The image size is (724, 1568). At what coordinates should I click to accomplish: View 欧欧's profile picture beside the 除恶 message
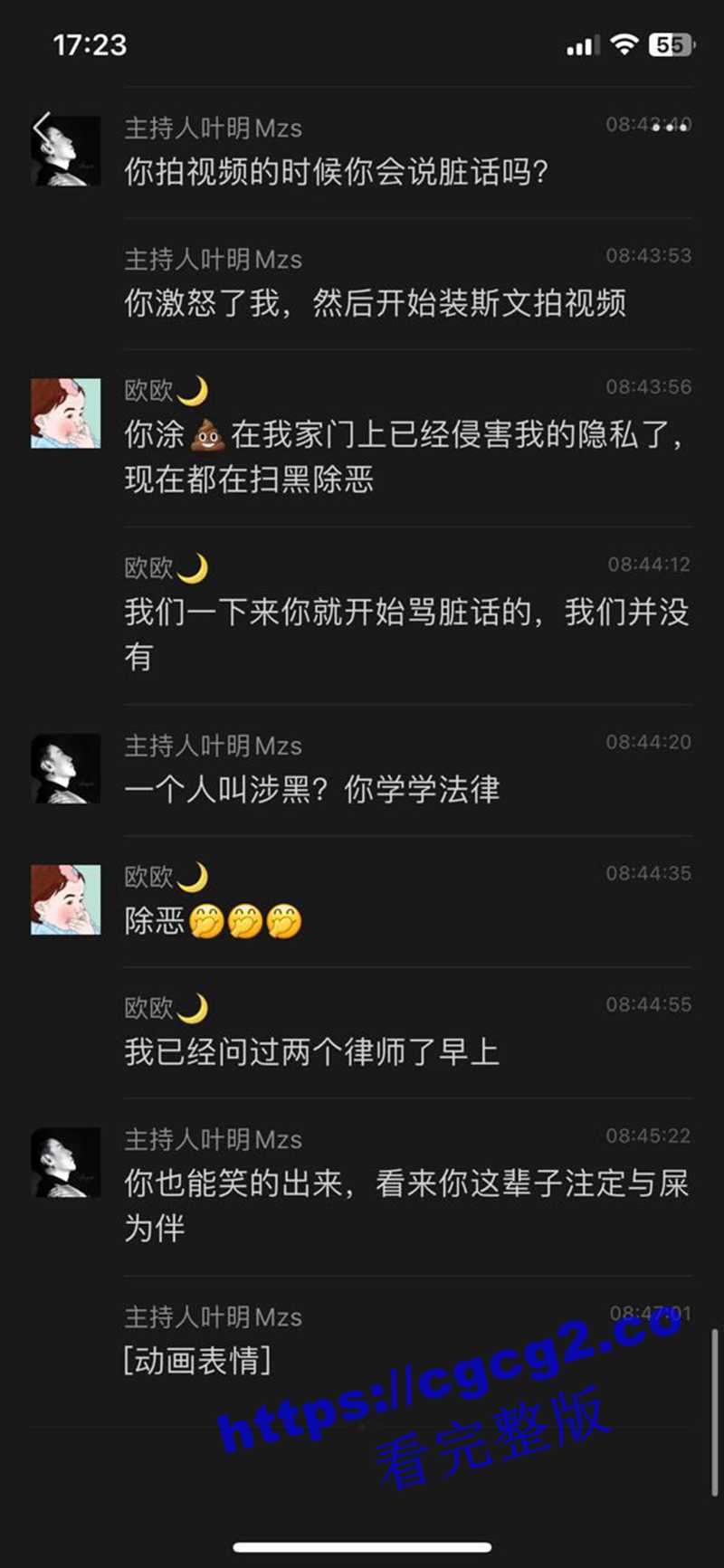click(x=65, y=899)
